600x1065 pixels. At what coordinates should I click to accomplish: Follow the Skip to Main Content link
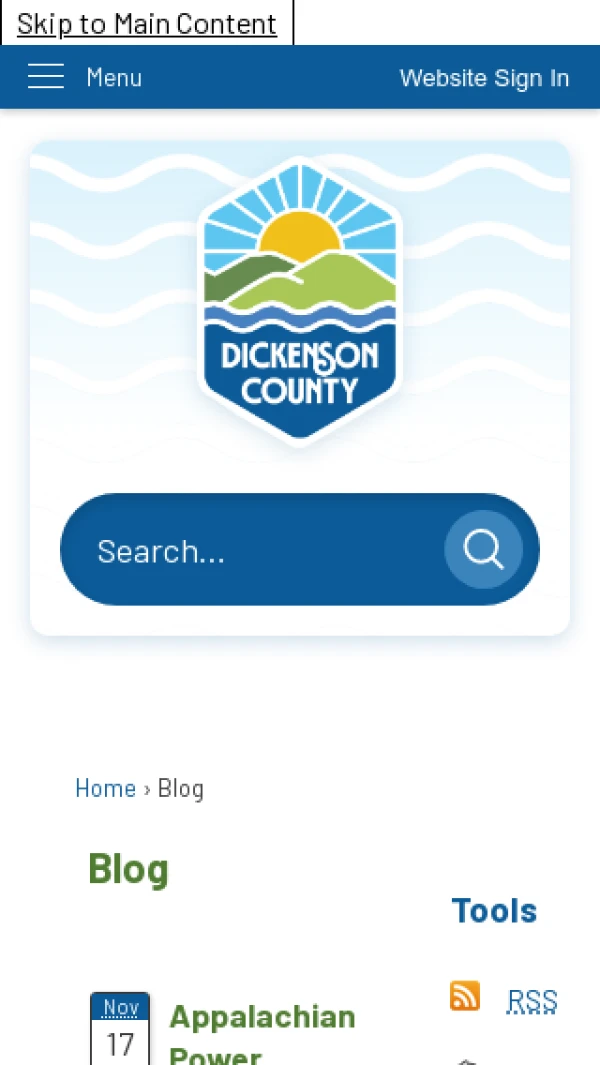147,24
